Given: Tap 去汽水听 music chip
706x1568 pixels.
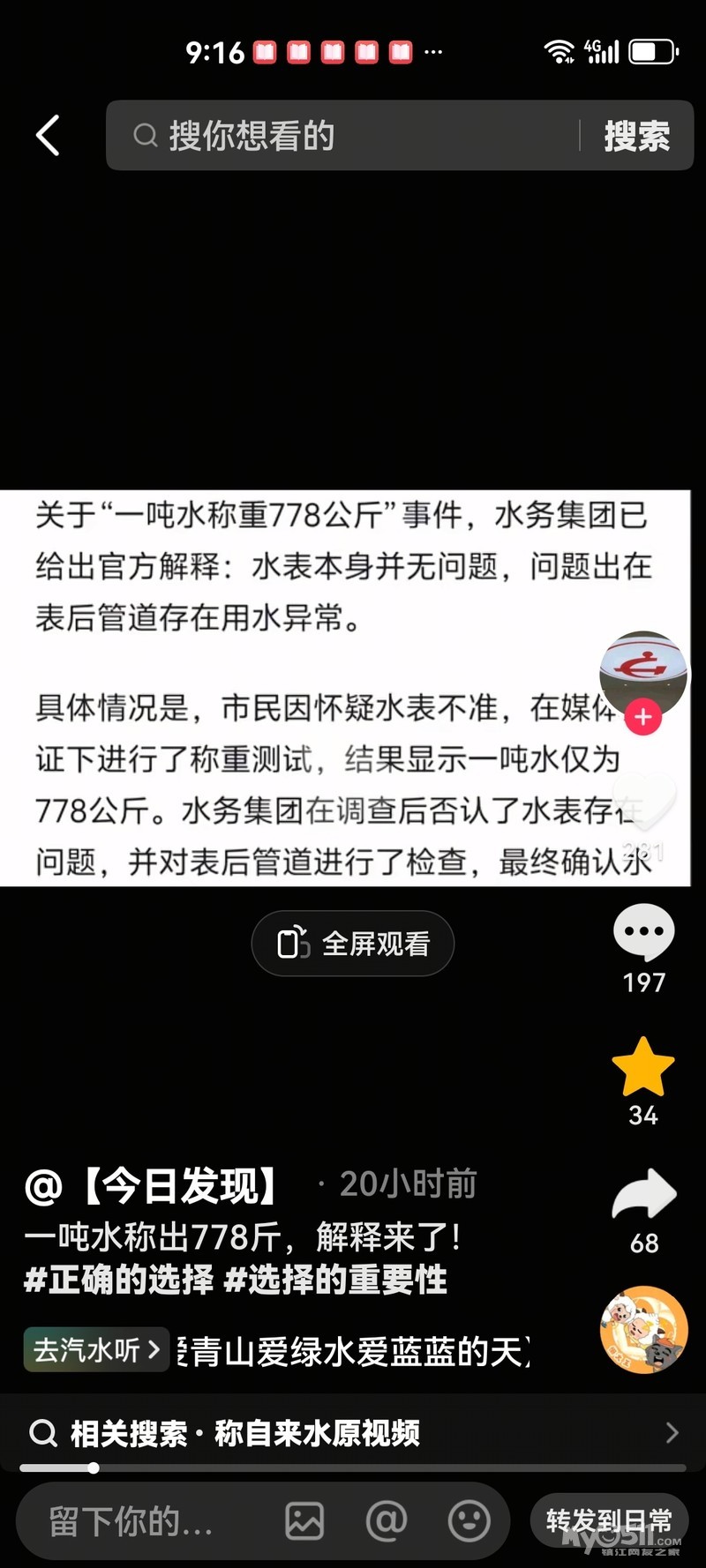Looking at the screenshot, I should tap(96, 1349).
